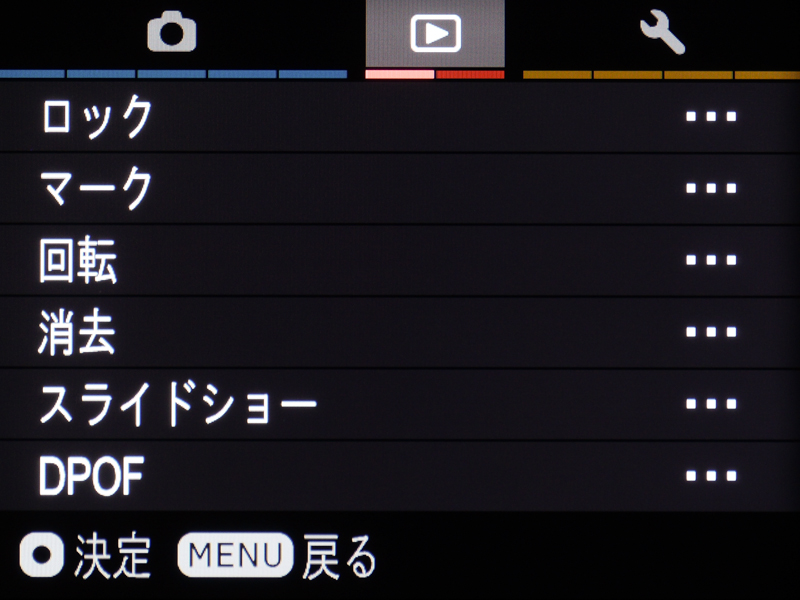Image resolution: width=800 pixels, height=600 pixels.
Task: Open スライドショー (slideshow) settings
Action: tap(400, 405)
